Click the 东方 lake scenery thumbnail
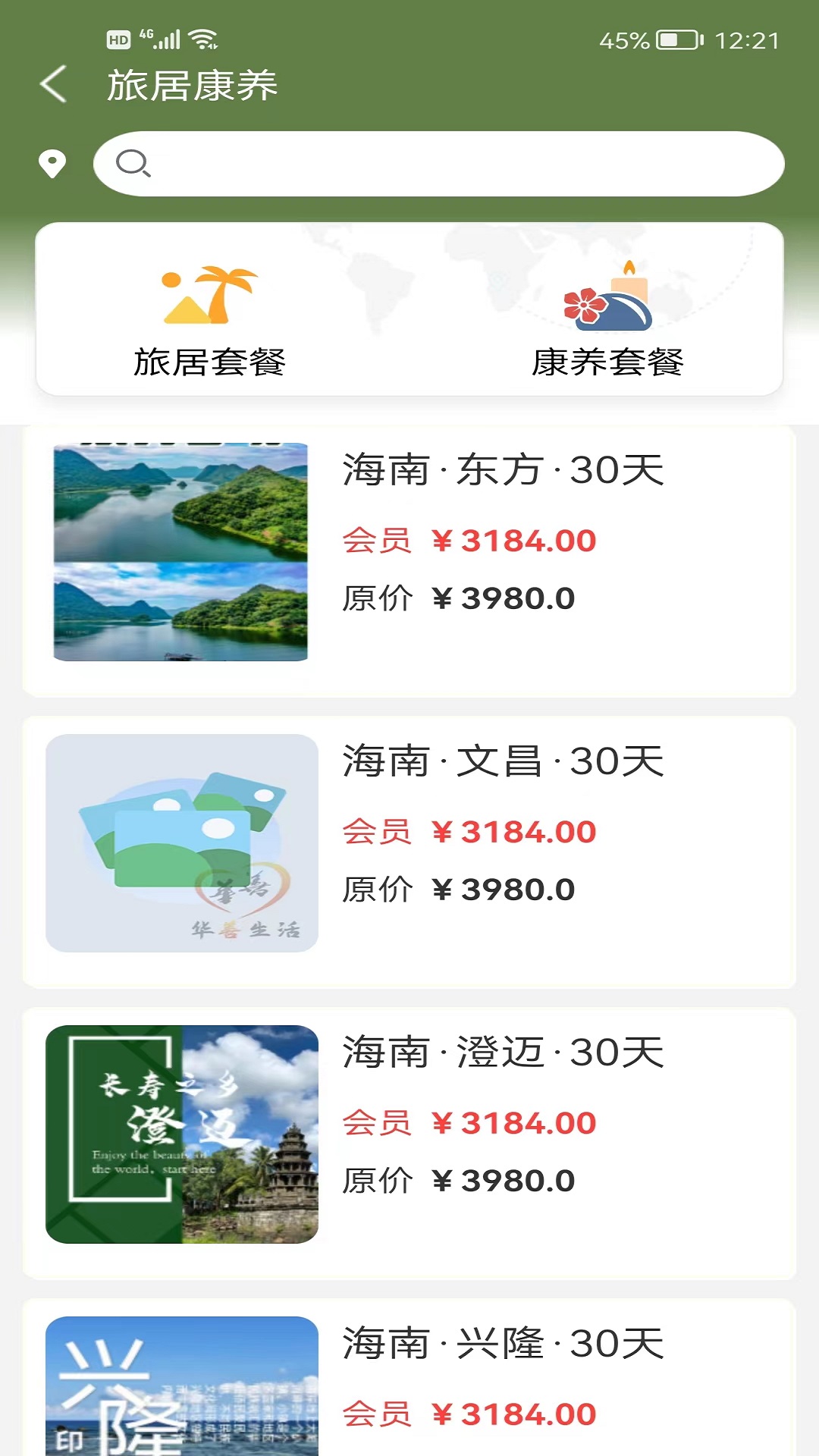The height and width of the screenshot is (1456, 819). [x=182, y=550]
